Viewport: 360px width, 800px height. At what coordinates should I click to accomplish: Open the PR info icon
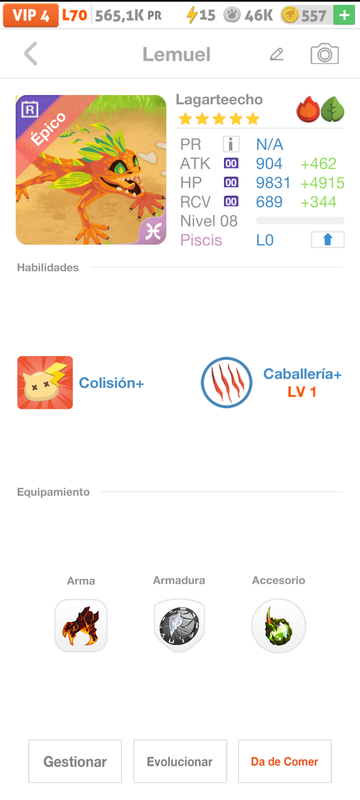pyautogui.click(x=231, y=145)
